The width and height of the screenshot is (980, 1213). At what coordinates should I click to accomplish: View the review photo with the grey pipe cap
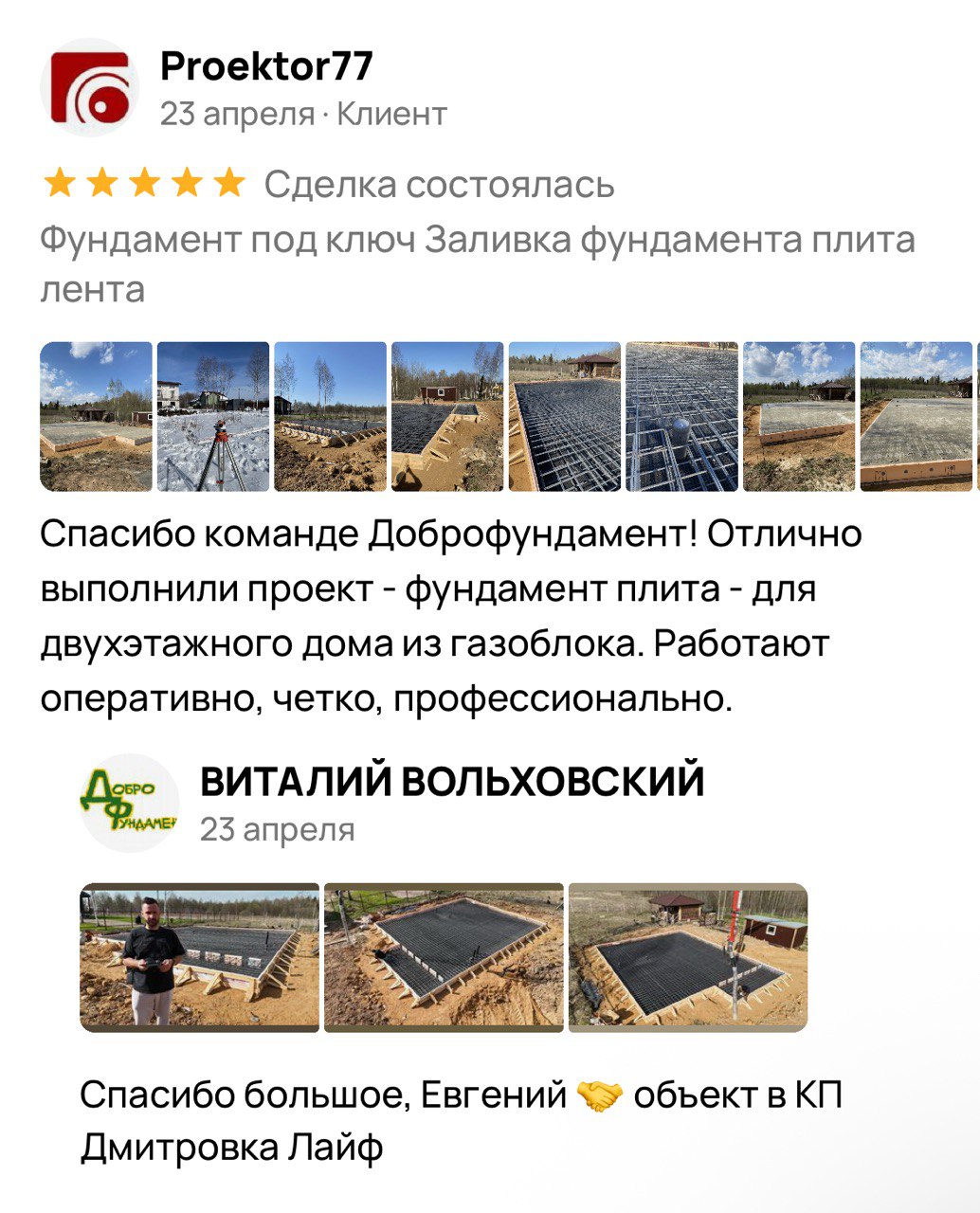(x=681, y=416)
